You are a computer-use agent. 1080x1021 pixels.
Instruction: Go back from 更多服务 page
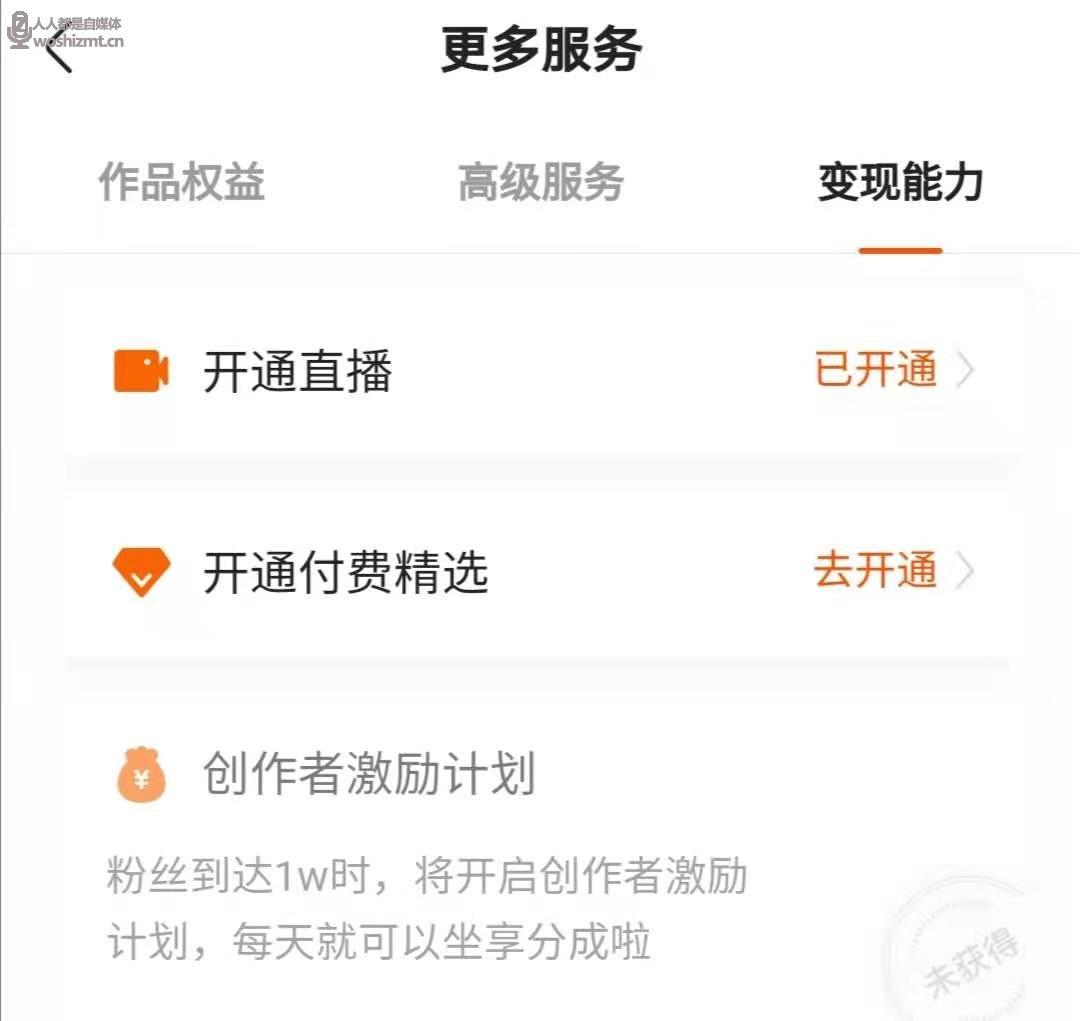pos(58,50)
